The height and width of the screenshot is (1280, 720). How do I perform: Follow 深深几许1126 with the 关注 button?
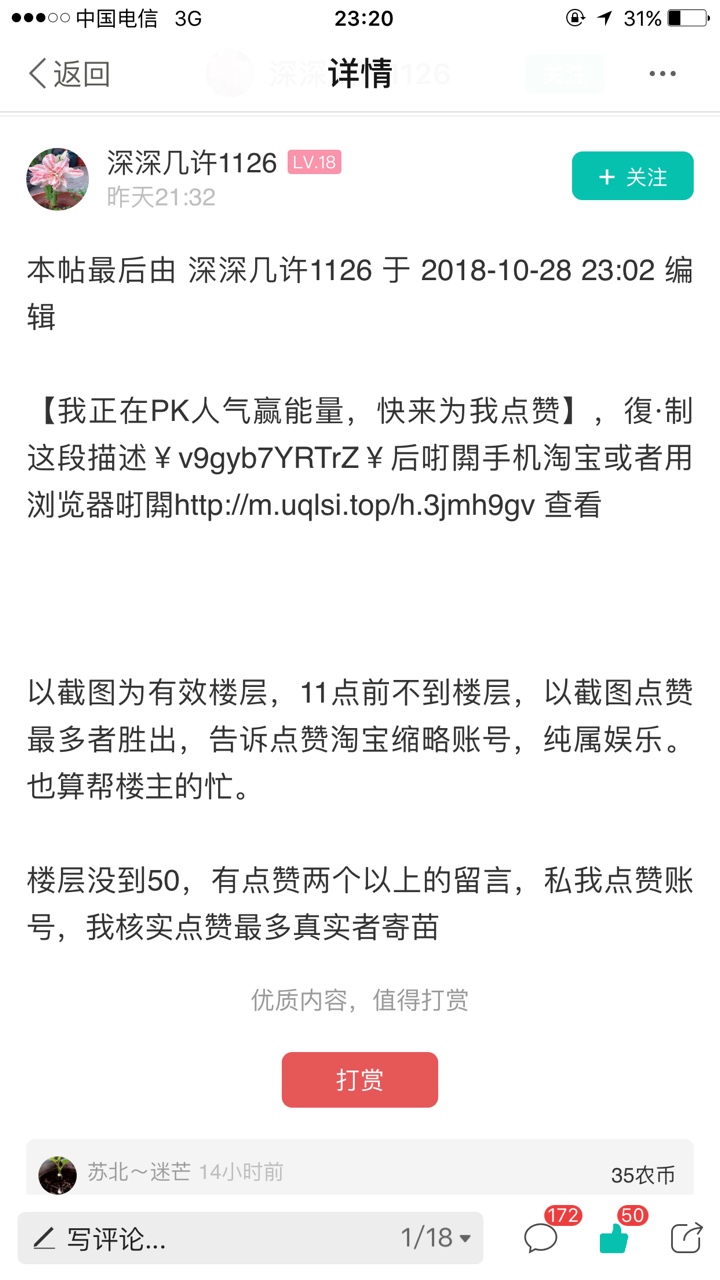click(x=632, y=177)
